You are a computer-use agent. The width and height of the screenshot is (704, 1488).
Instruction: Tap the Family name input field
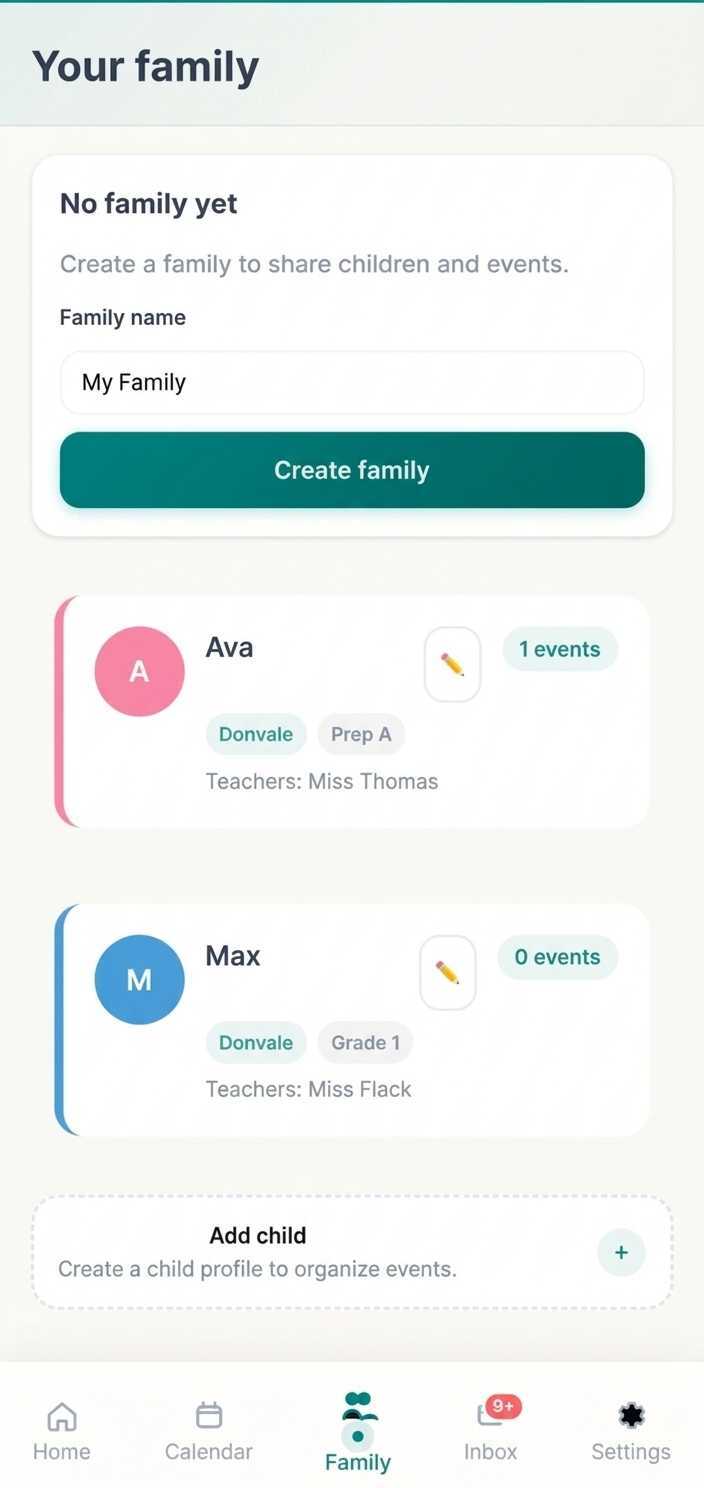[x=352, y=382]
